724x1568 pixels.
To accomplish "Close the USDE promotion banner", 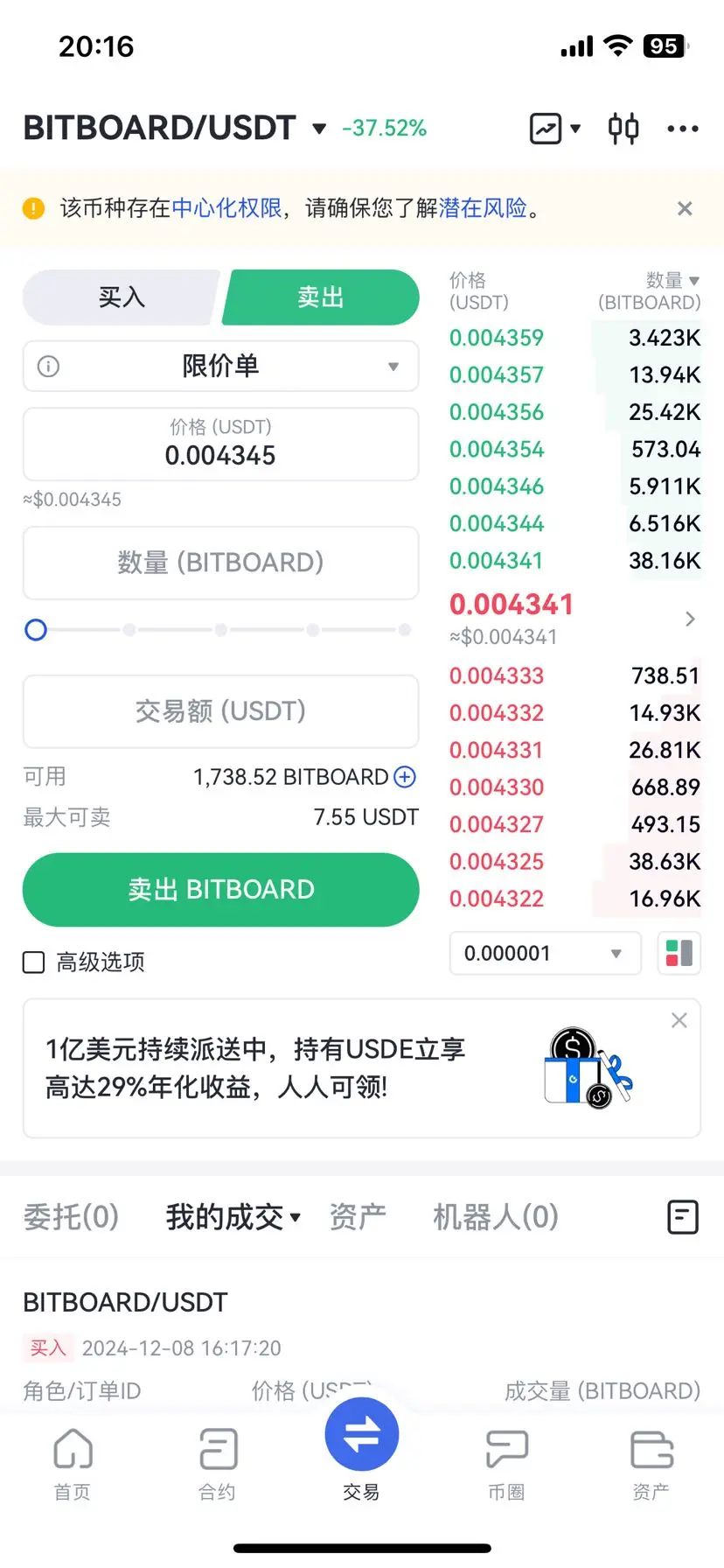I will pos(679,1020).
